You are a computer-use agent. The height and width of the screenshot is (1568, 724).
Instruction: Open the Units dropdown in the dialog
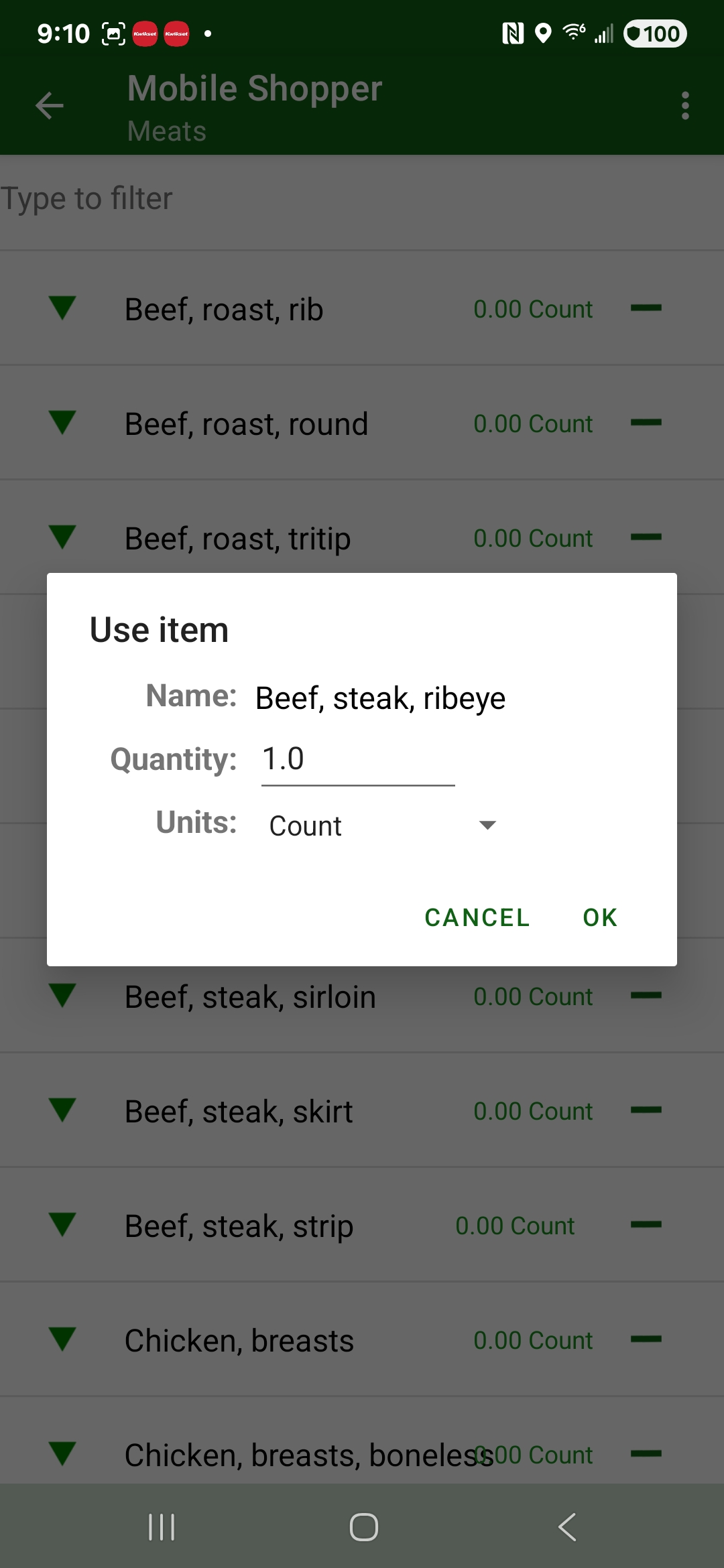487,825
